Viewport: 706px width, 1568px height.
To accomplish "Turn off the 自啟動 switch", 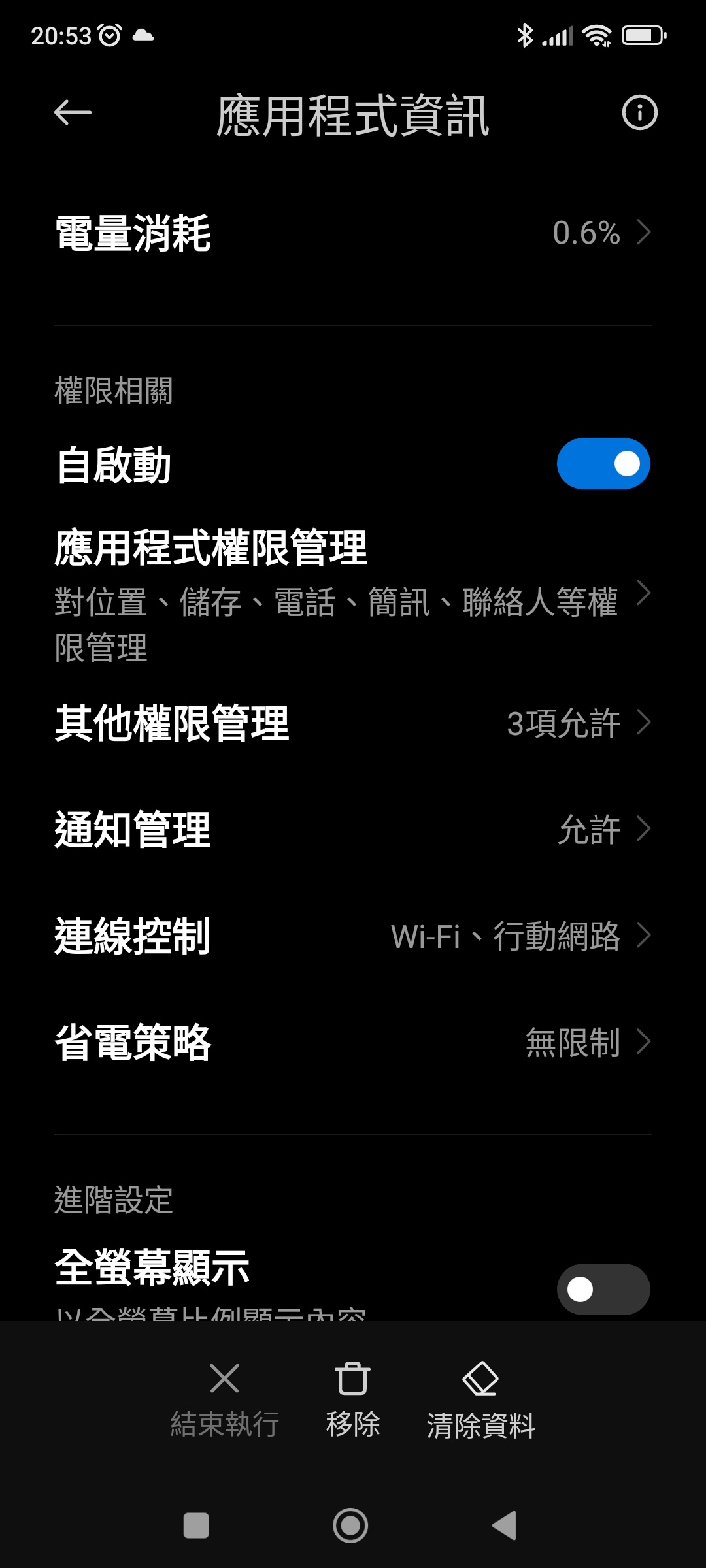I will (603, 464).
